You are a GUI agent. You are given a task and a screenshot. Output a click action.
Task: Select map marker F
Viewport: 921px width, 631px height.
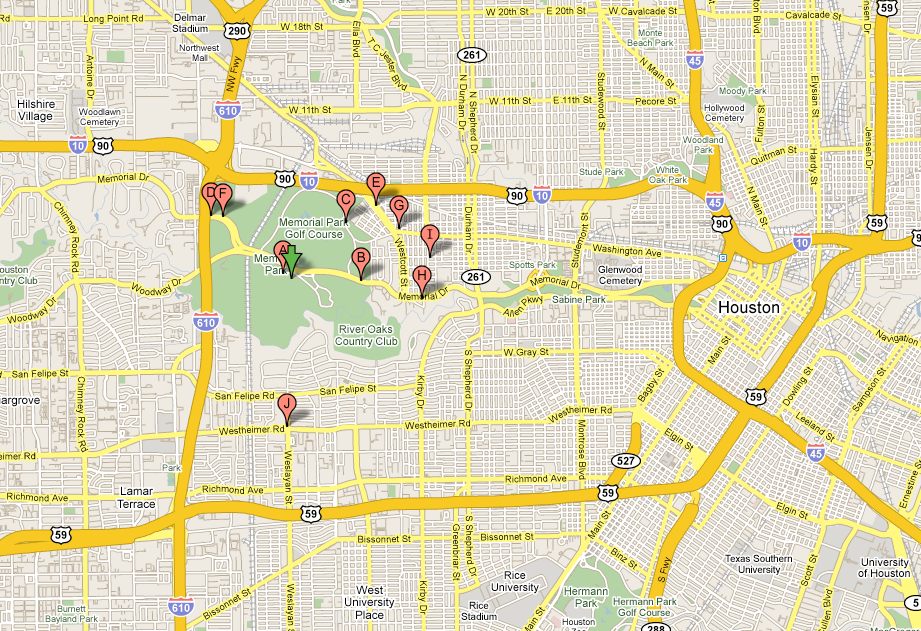click(224, 195)
